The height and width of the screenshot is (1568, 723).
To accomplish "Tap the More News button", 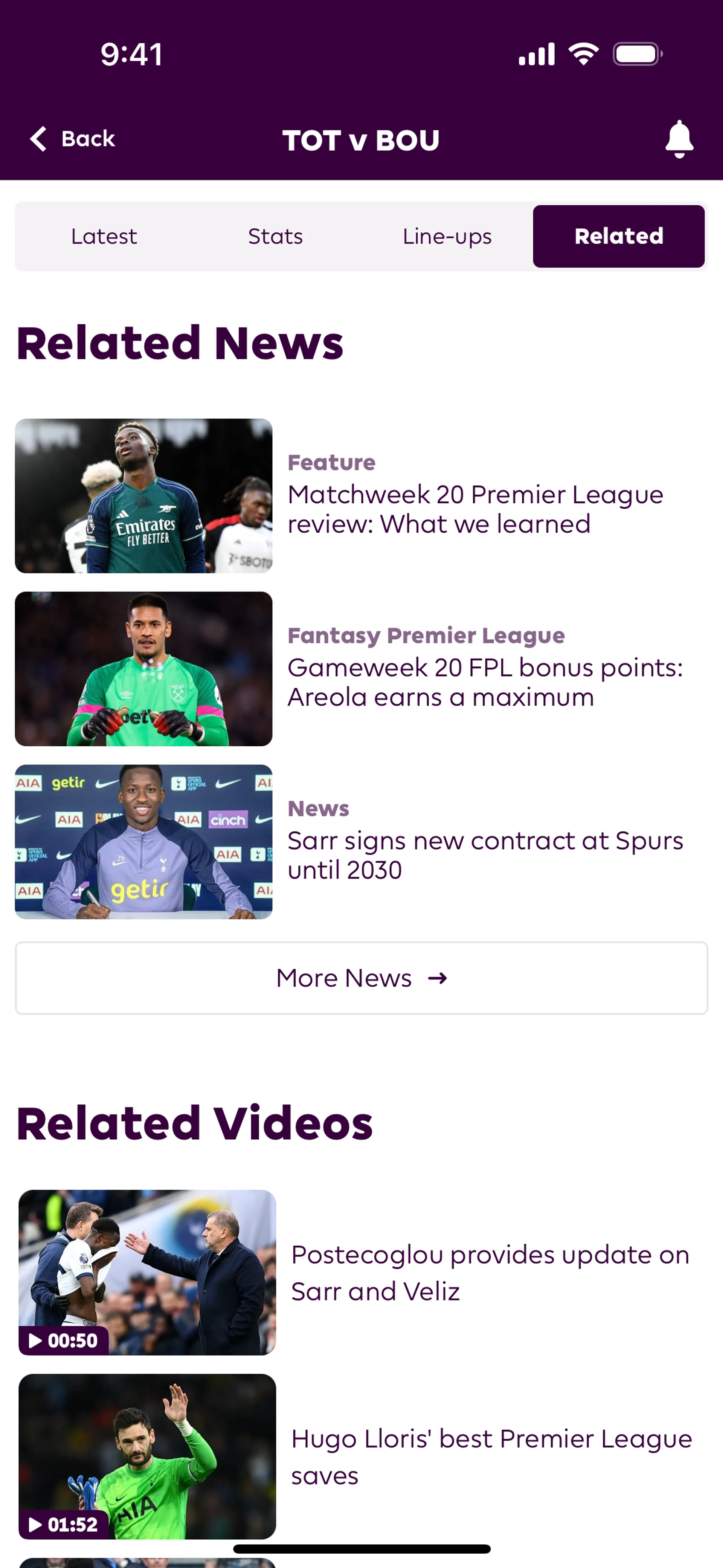I will [x=361, y=978].
